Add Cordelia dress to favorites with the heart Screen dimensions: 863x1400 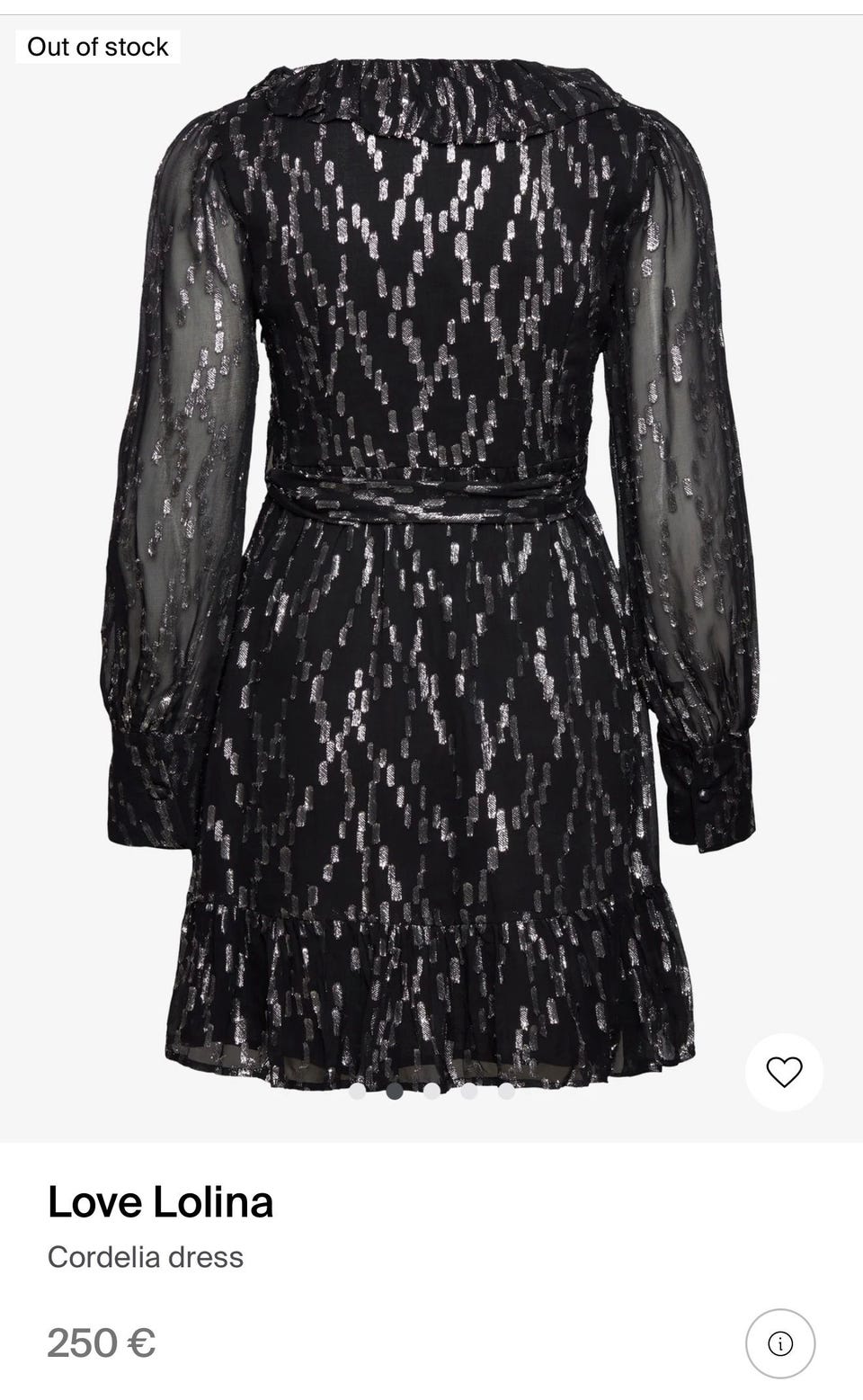pos(783,1071)
